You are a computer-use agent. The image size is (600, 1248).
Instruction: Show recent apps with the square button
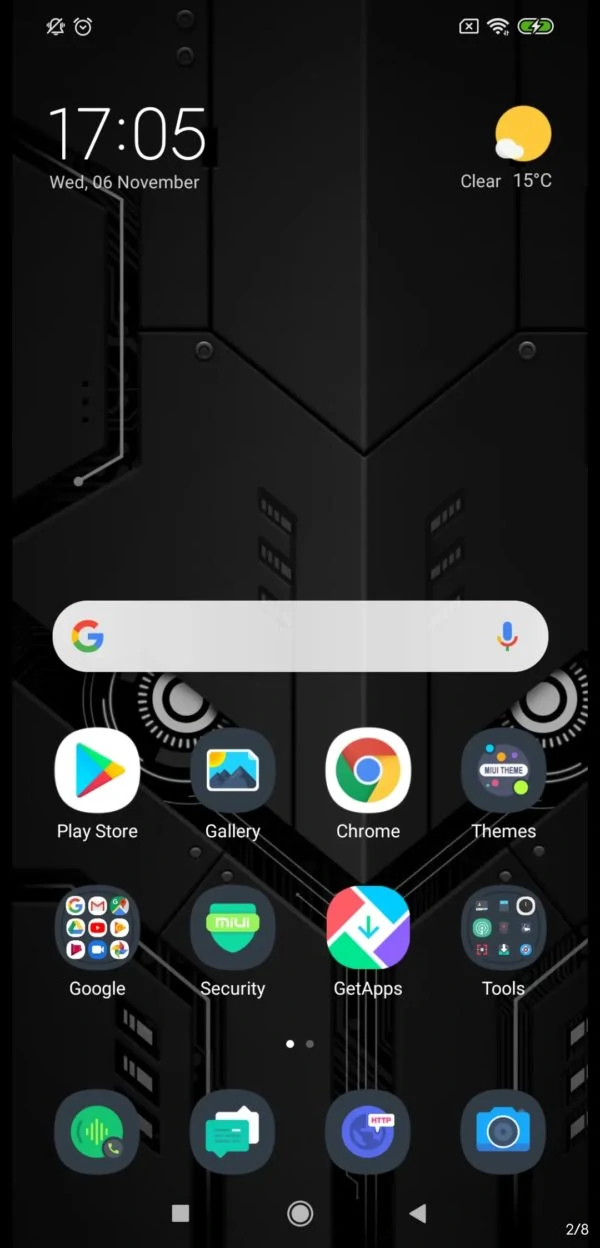click(180, 1213)
